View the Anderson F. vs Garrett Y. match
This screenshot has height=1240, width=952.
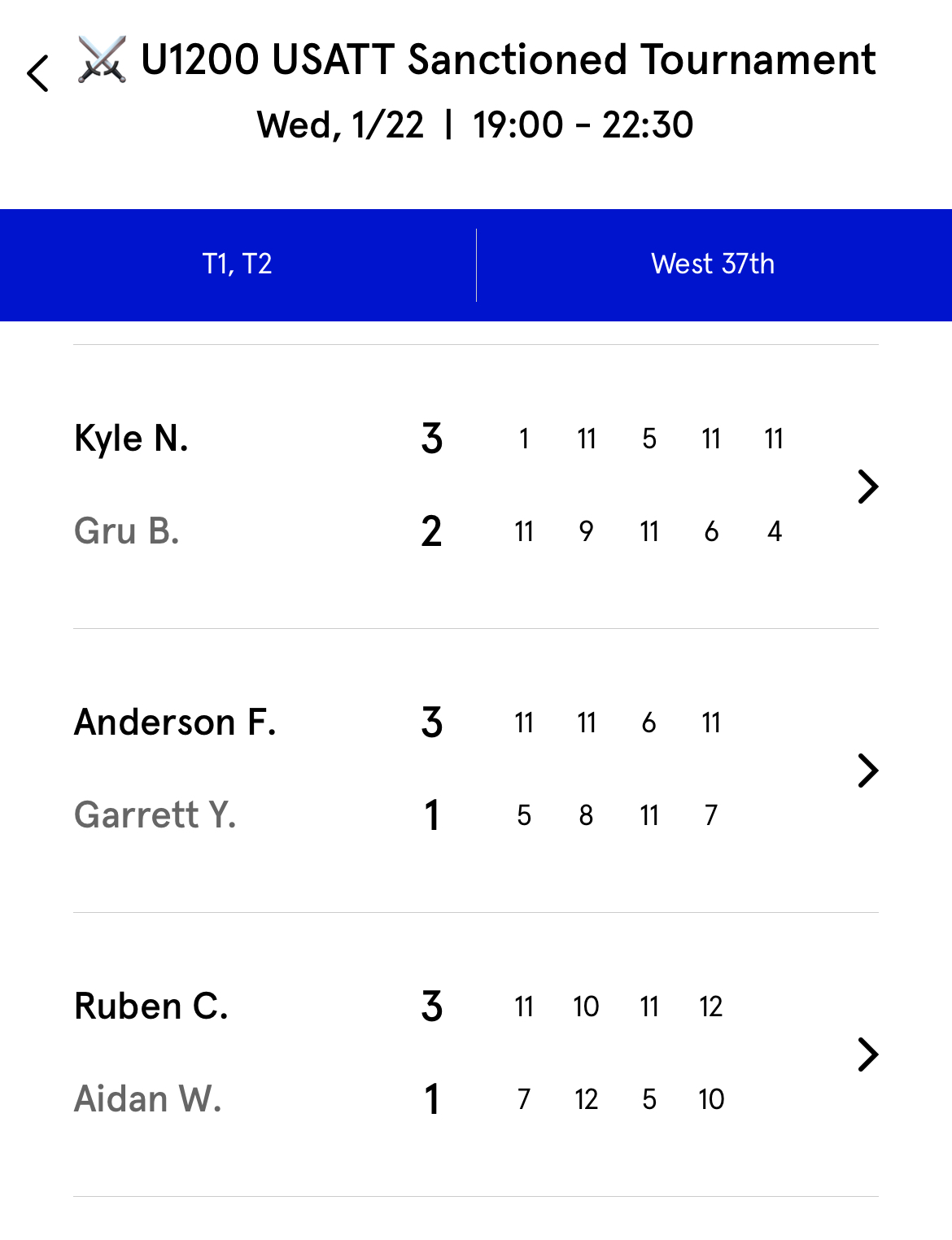point(867,771)
